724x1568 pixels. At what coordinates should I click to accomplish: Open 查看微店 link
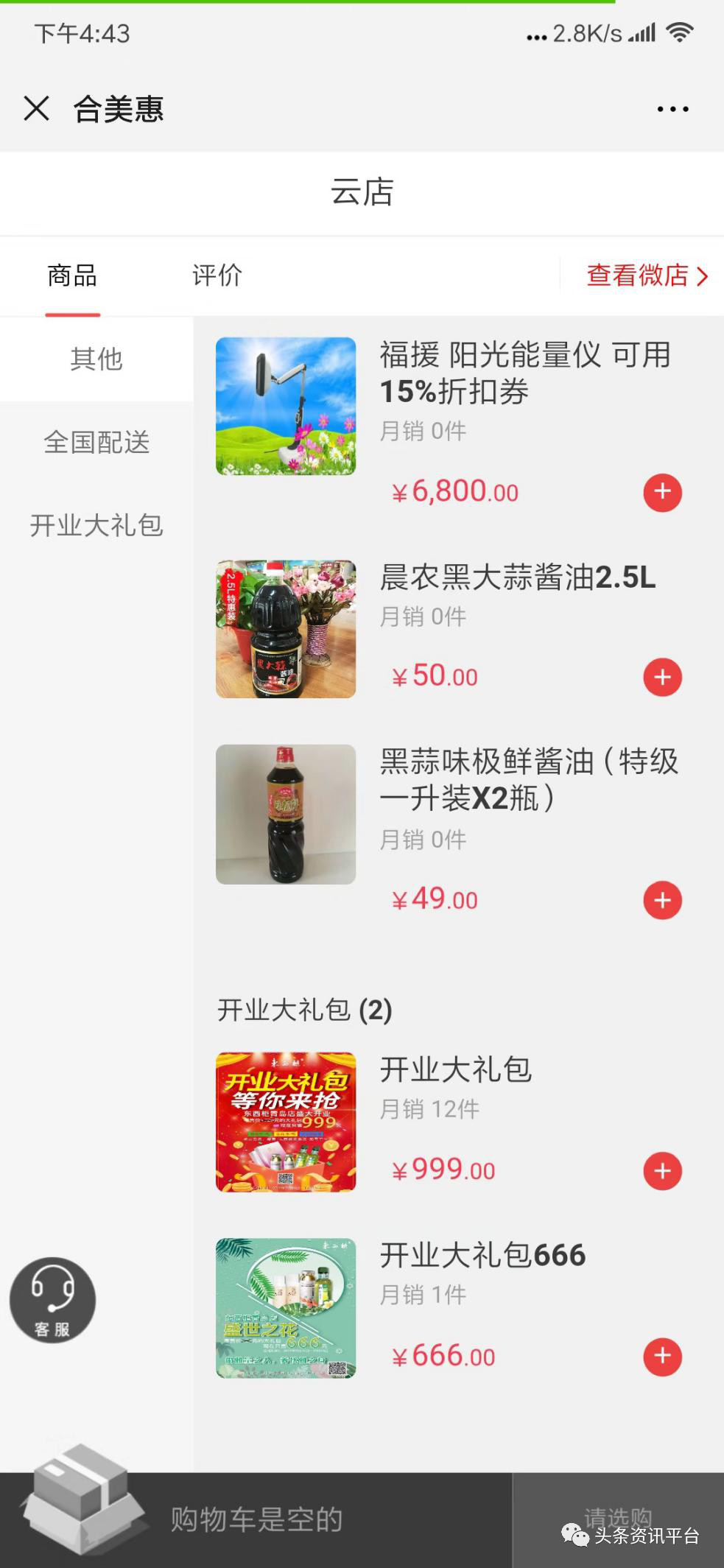pyautogui.click(x=646, y=275)
